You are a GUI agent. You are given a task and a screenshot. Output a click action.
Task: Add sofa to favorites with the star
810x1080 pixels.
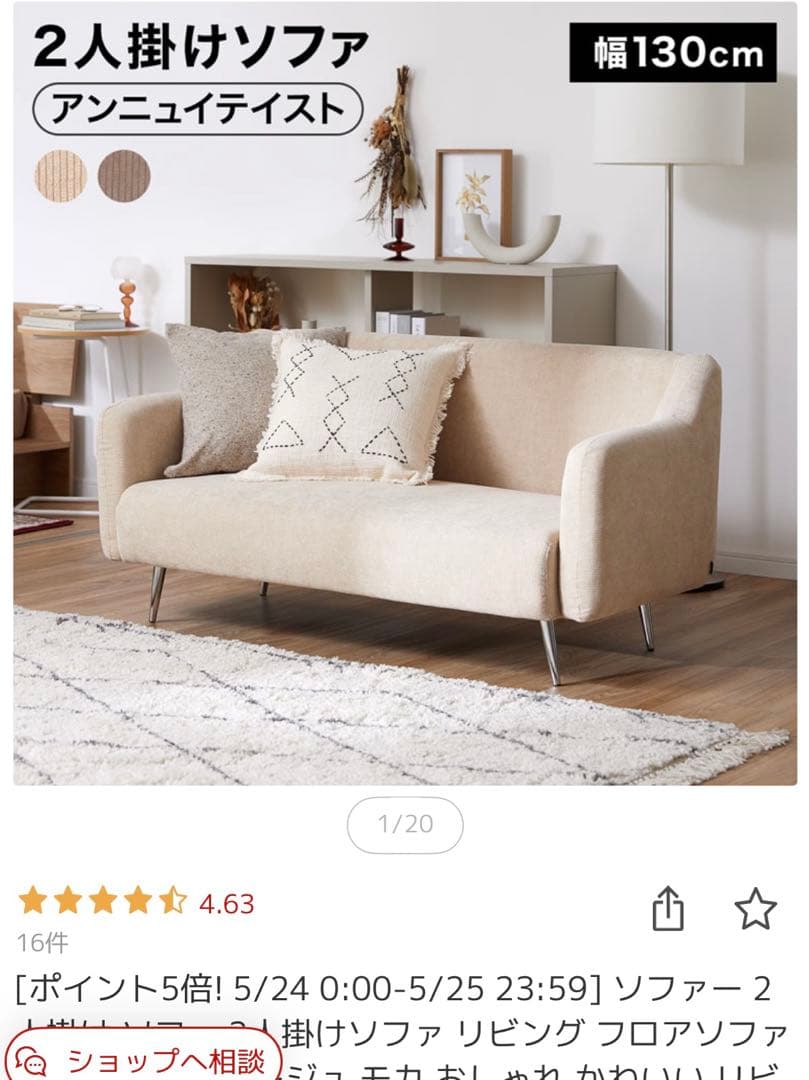(x=755, y=909)
